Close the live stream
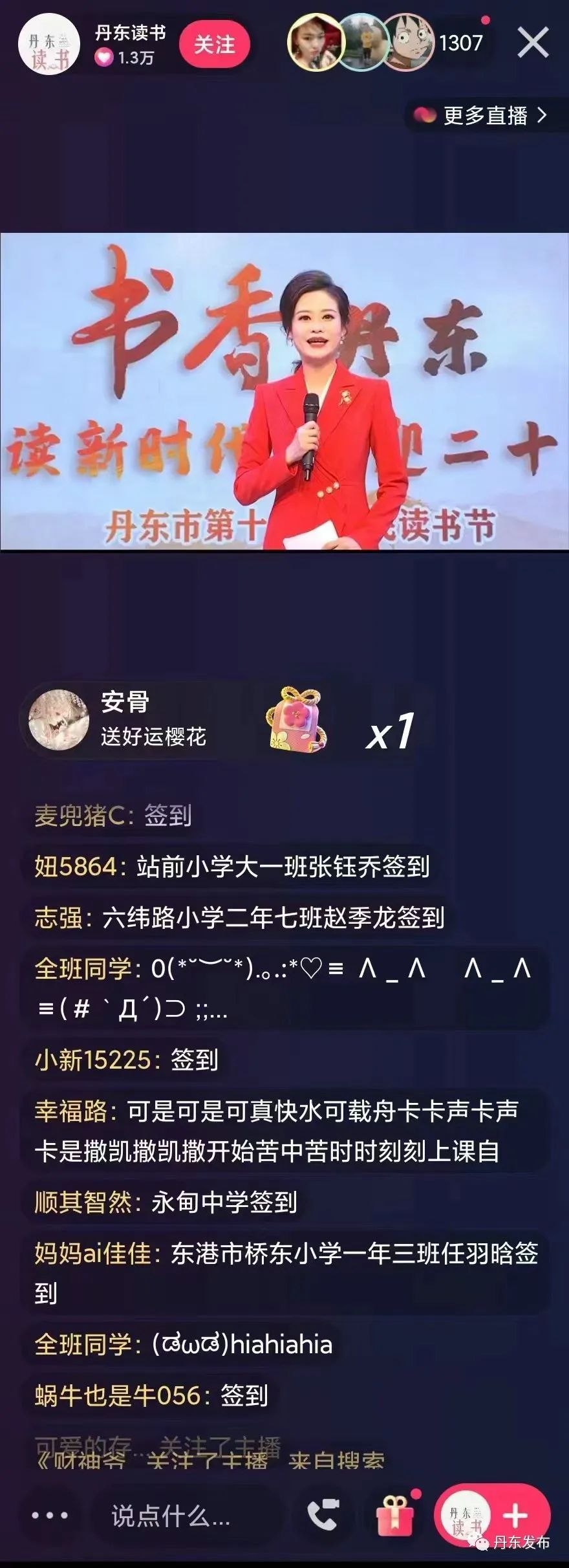Screen dimensions: 569x1568 (x=533, y=43)
